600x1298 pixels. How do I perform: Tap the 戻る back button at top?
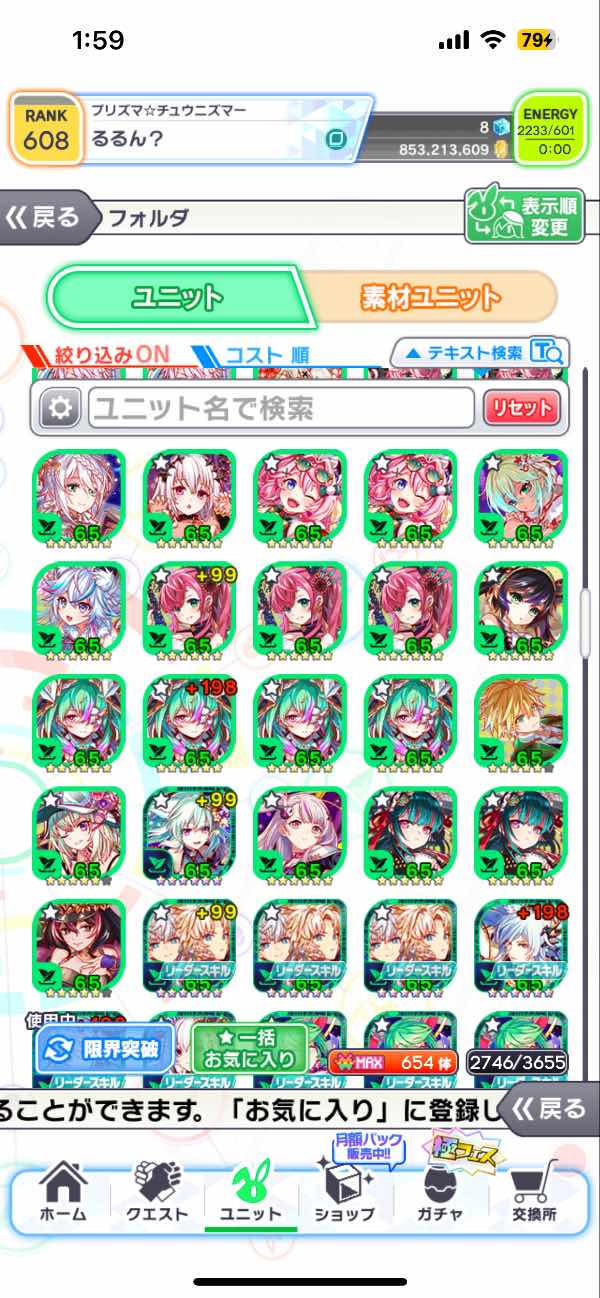(45, 218)
